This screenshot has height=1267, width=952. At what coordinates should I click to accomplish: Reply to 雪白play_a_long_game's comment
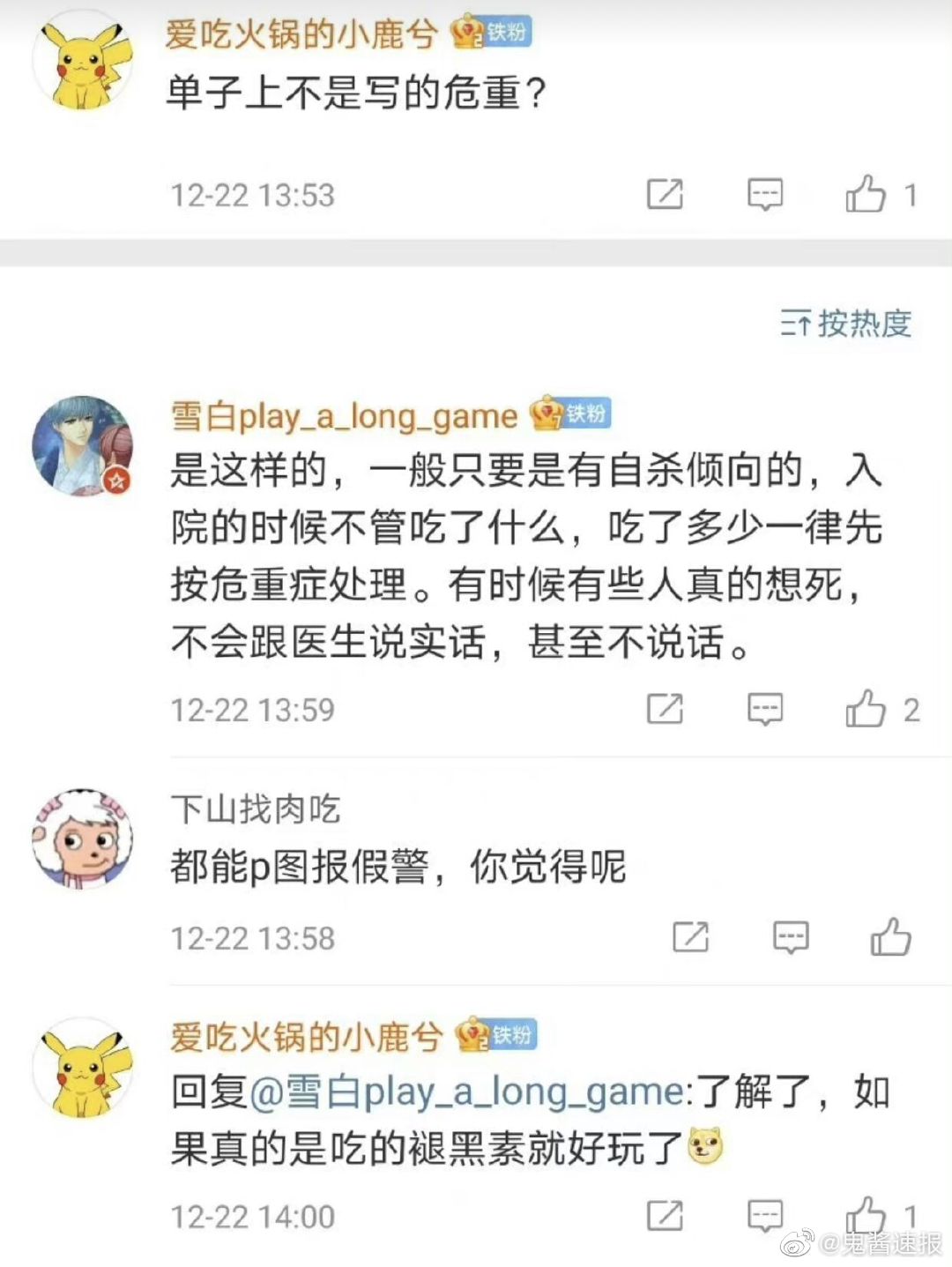point(764,709)
